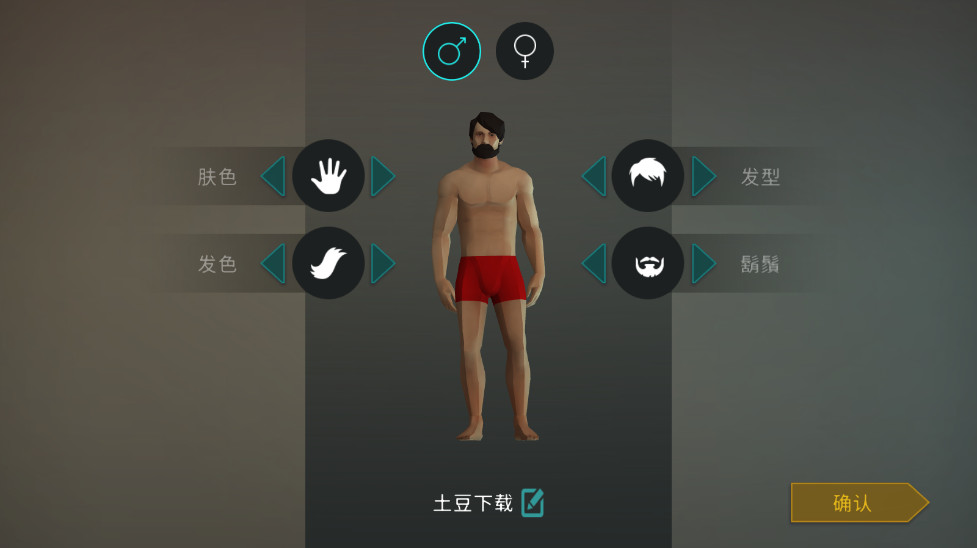Go to next skin tone (肤色)
This screenshot has height=548, width=977.
(x=383, y=176)
